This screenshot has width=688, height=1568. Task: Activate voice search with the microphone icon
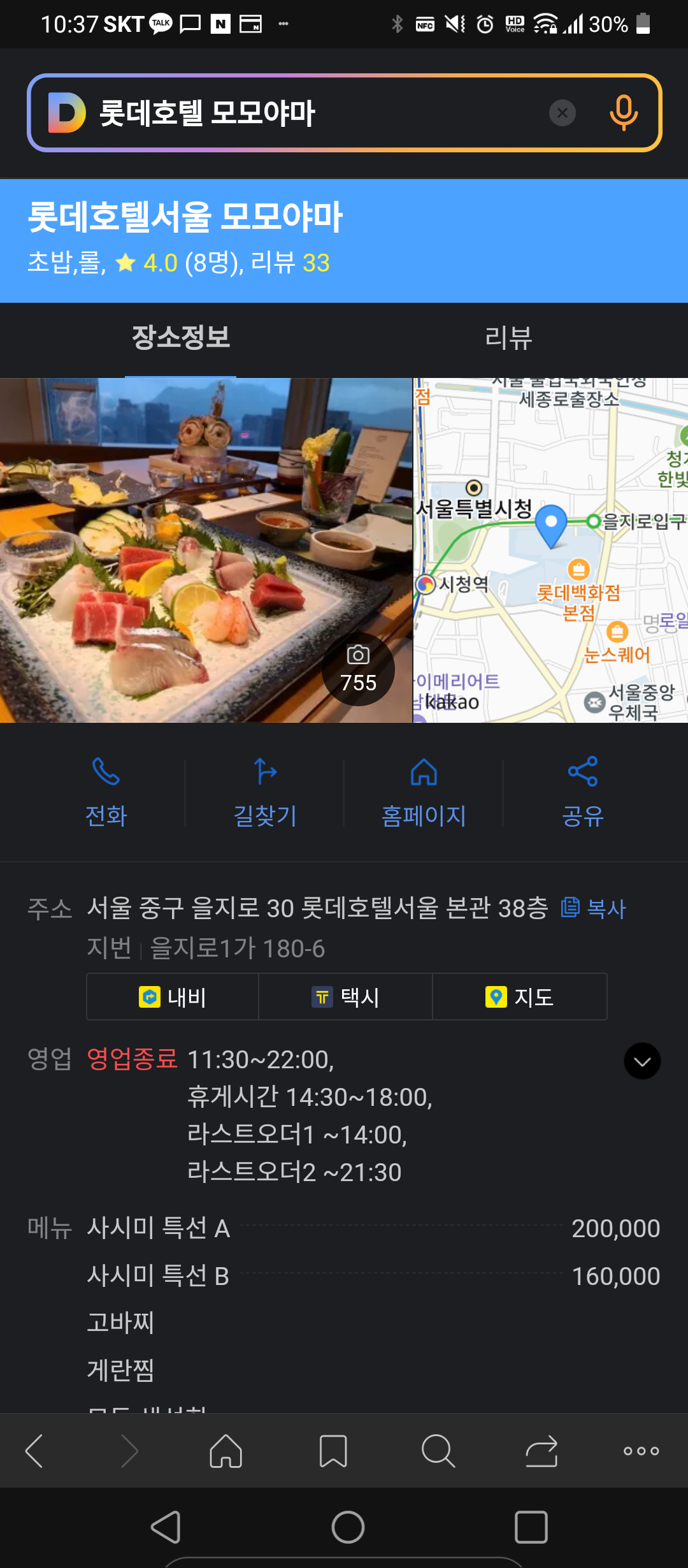click(x=623, y=112)
